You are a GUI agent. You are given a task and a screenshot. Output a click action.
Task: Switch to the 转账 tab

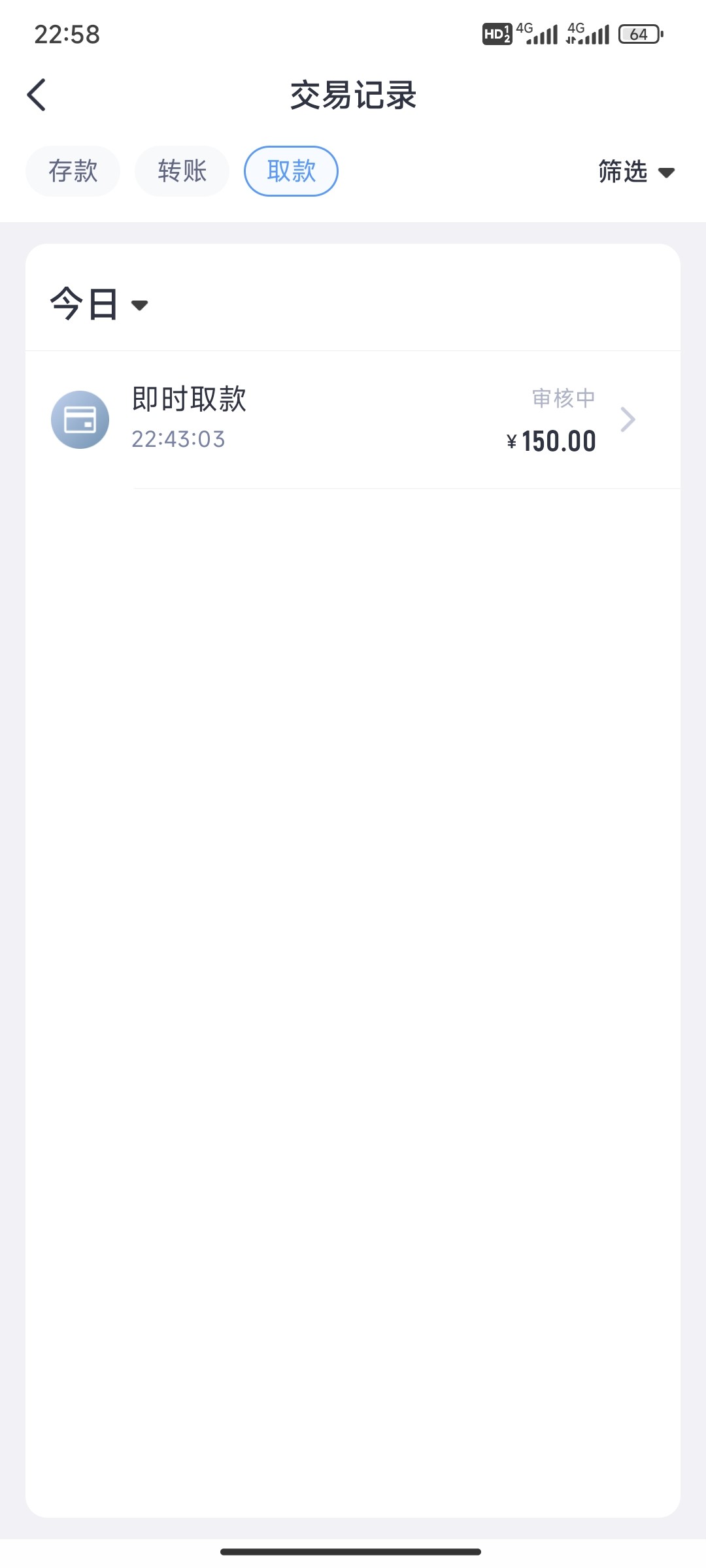(181, 171)
